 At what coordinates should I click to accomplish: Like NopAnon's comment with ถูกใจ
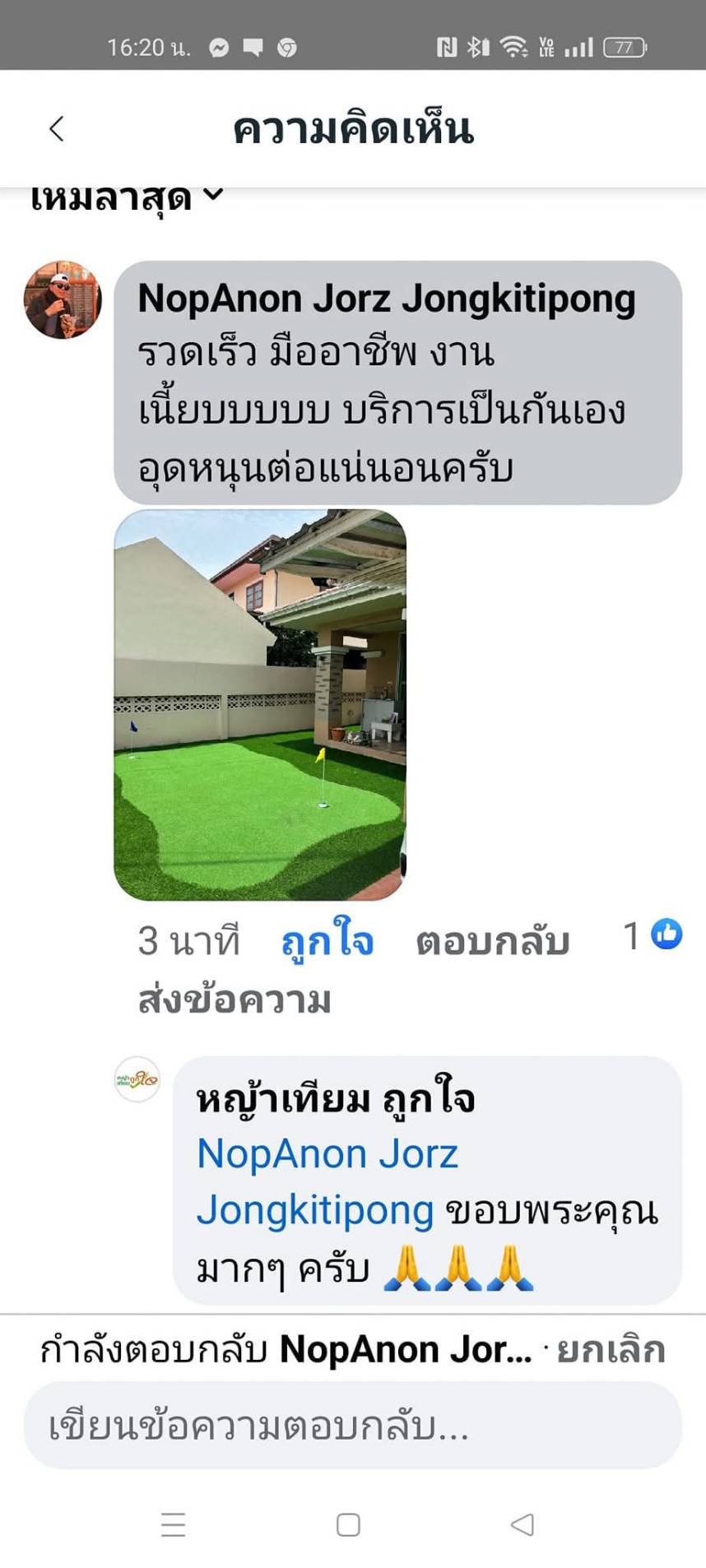tap(327, 941)
